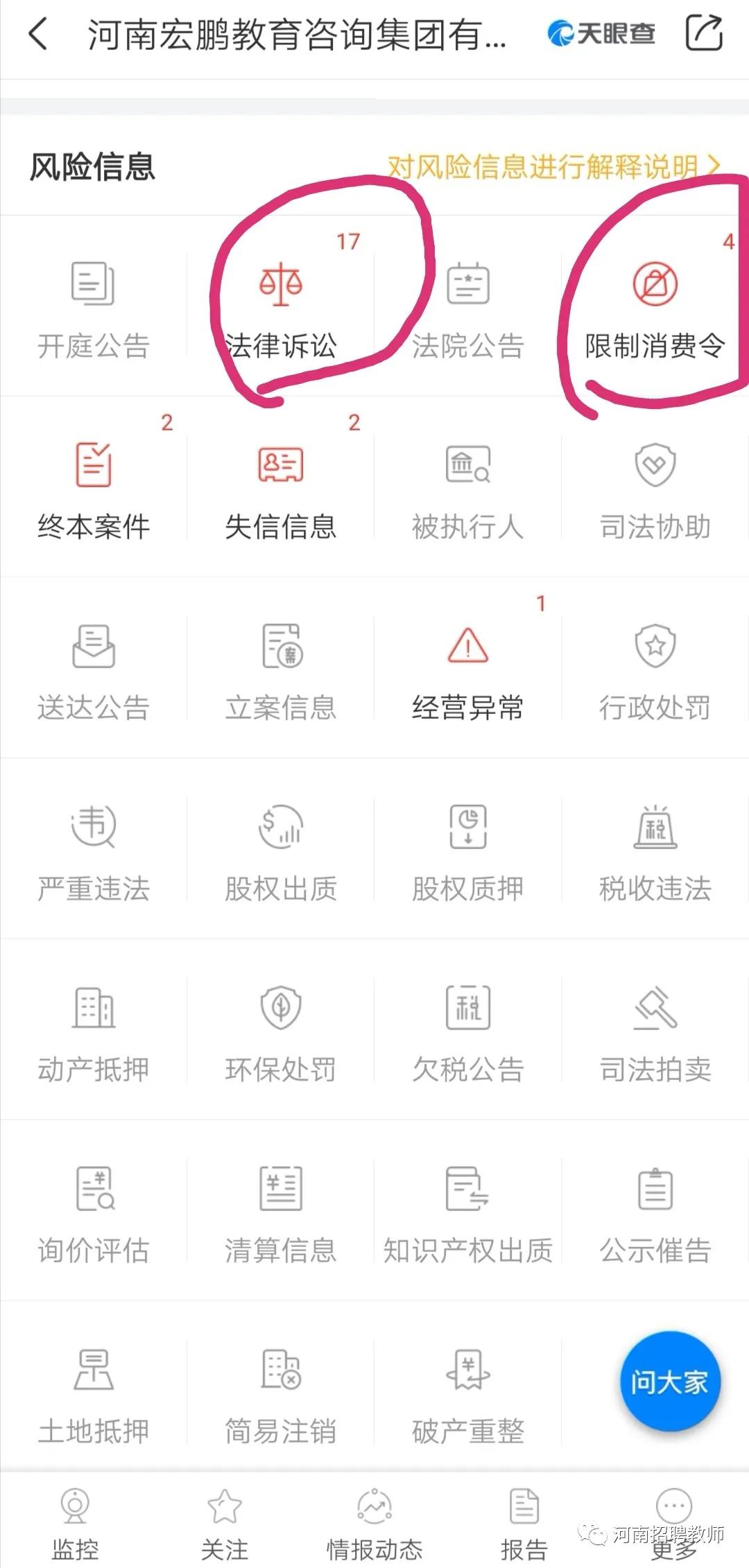Check 破产重整 bankruptcy reorganization info
This screenshot has width=749, height=1568.
pyautogui.click(x=468, y=1393)
